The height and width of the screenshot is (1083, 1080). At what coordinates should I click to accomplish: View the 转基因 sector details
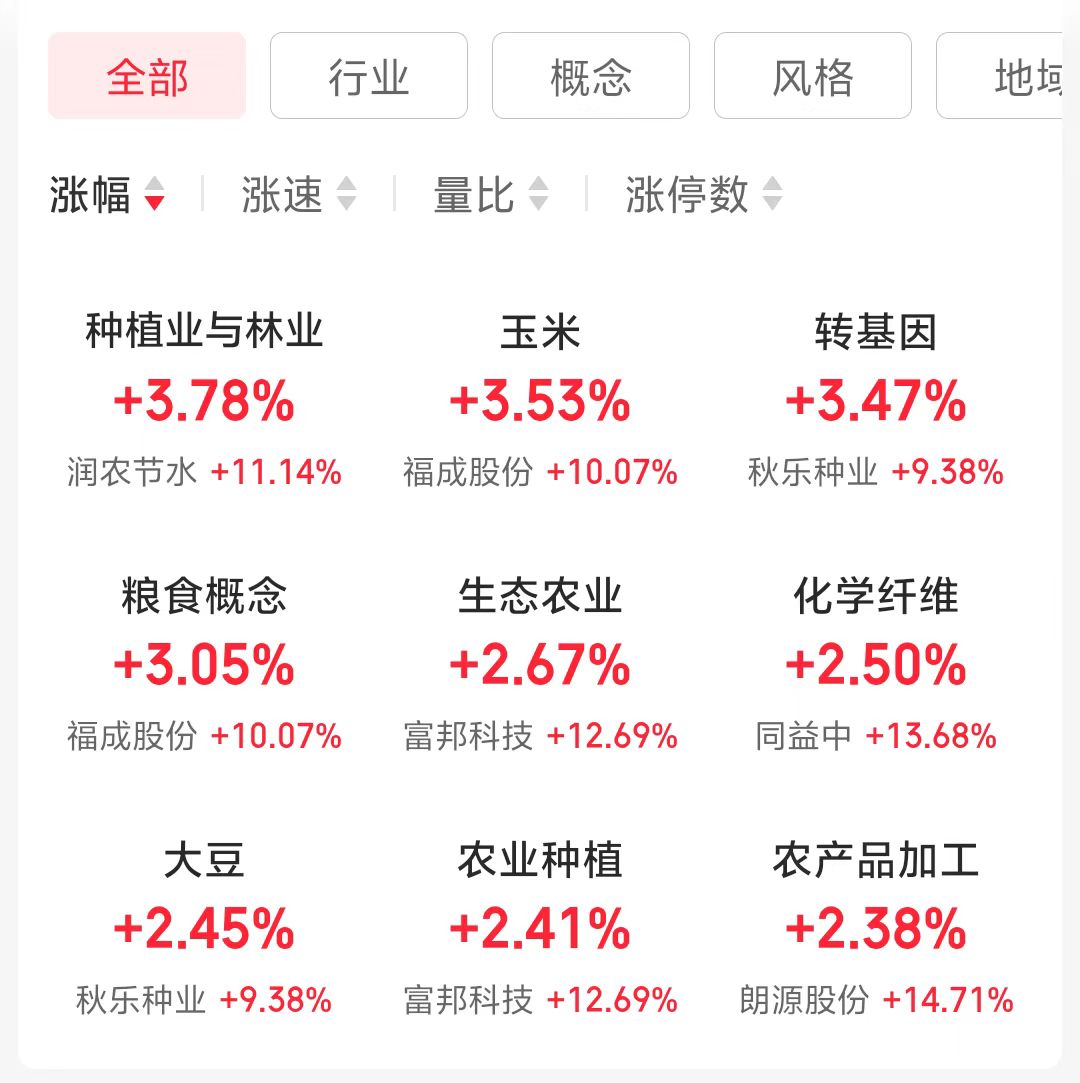876,401
